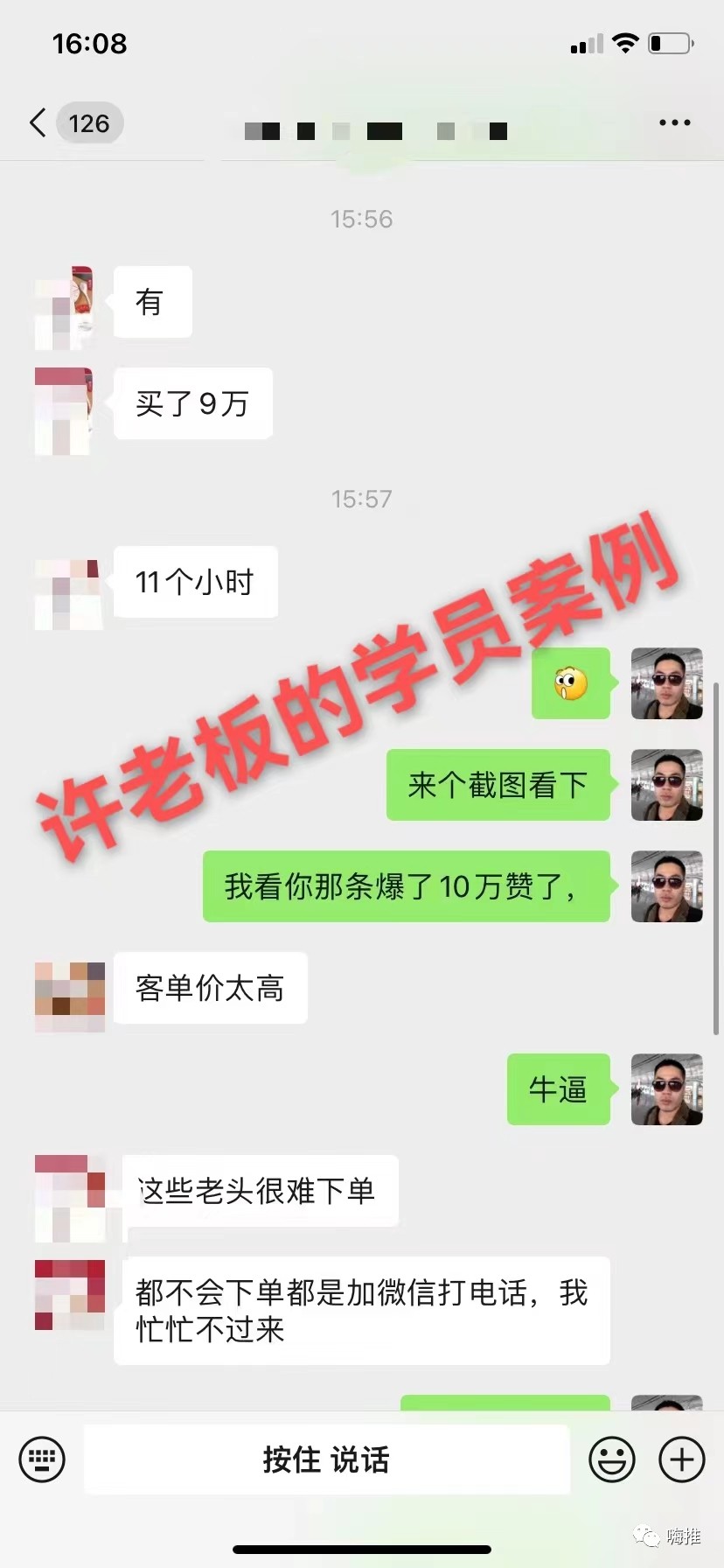
Task: Open the emoji sticker panel
Action: pyautogui.click(x=612, y=1459)
